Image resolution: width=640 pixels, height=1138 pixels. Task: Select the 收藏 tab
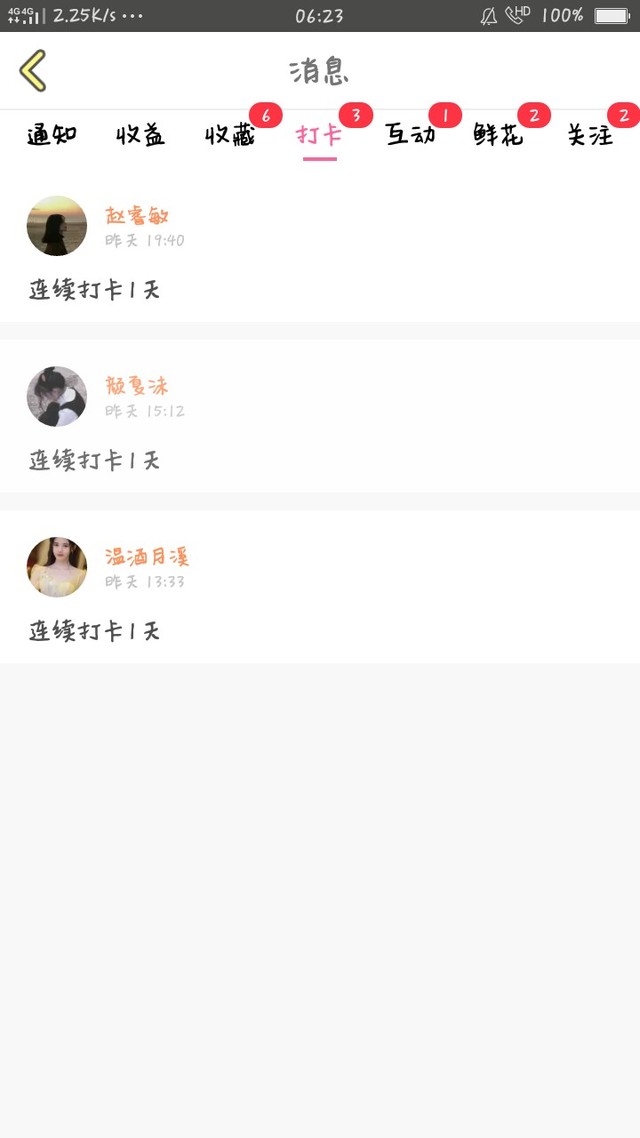coord(231,135)
